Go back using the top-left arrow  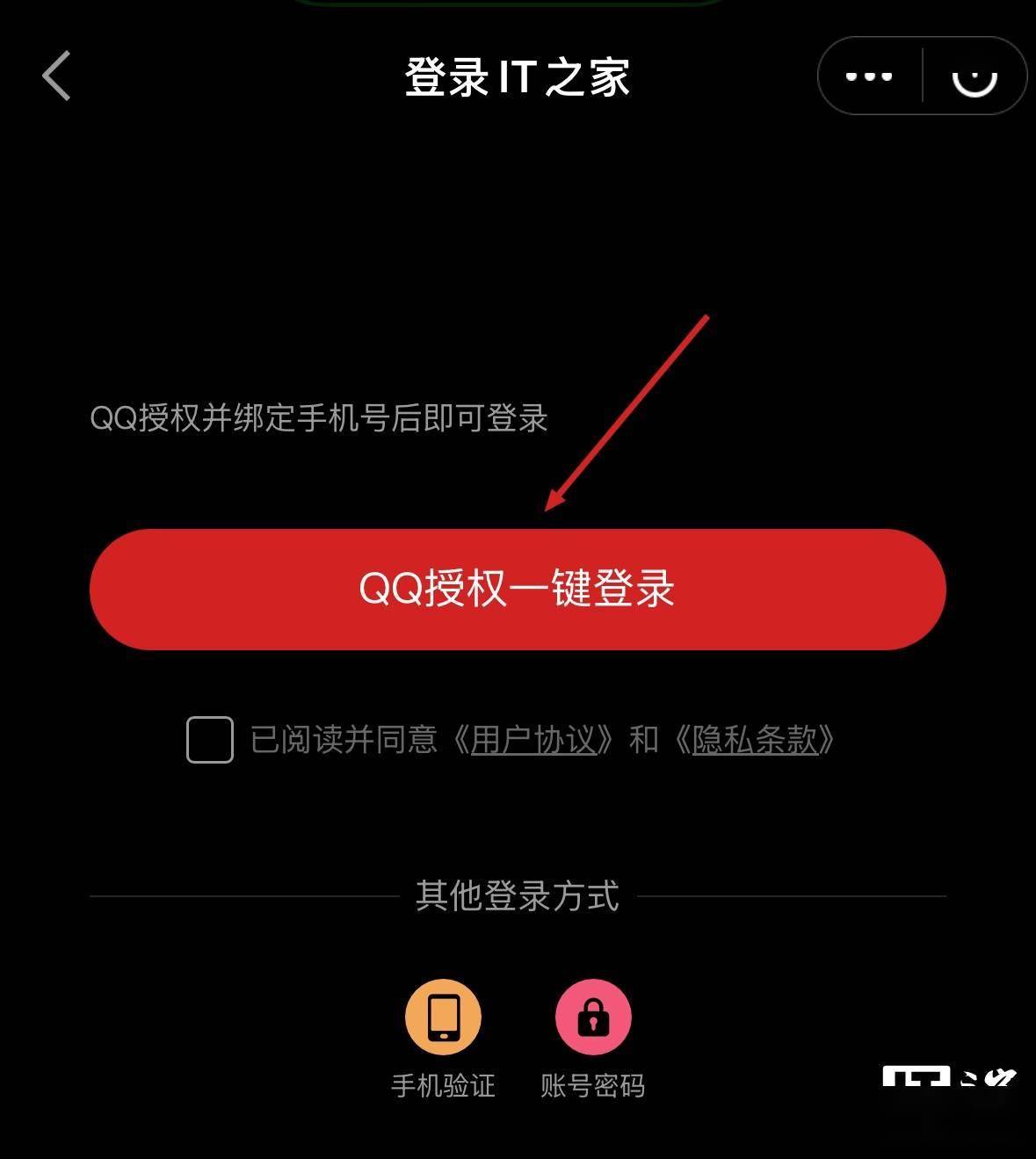[x=56, y=76]
